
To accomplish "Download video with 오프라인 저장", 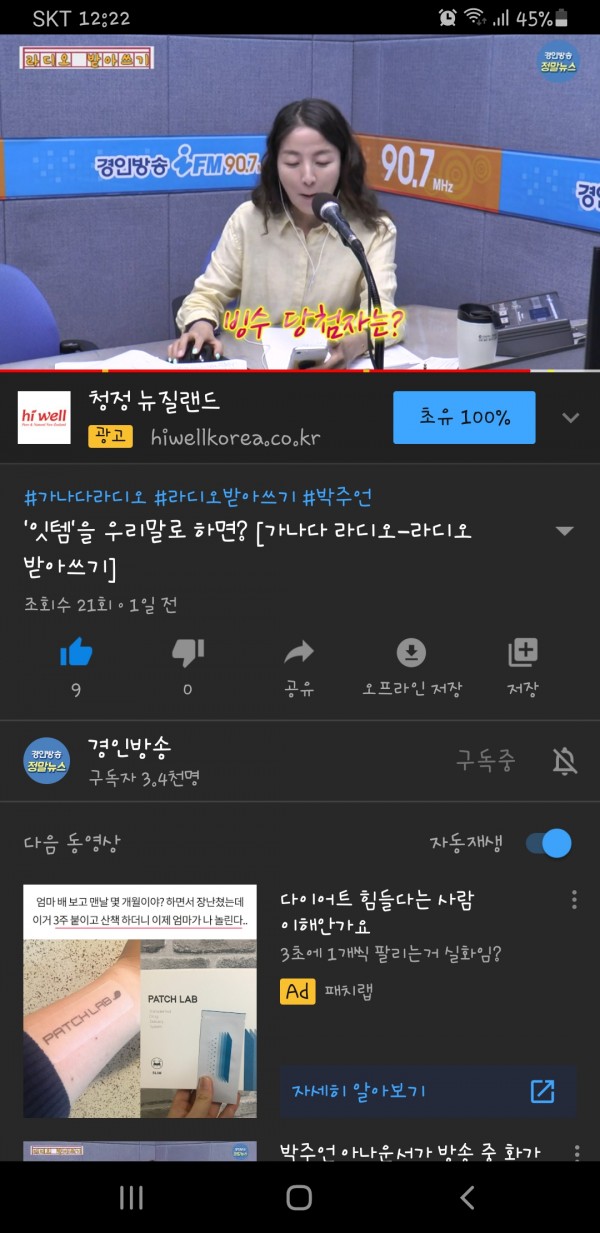I will point(411,655).
